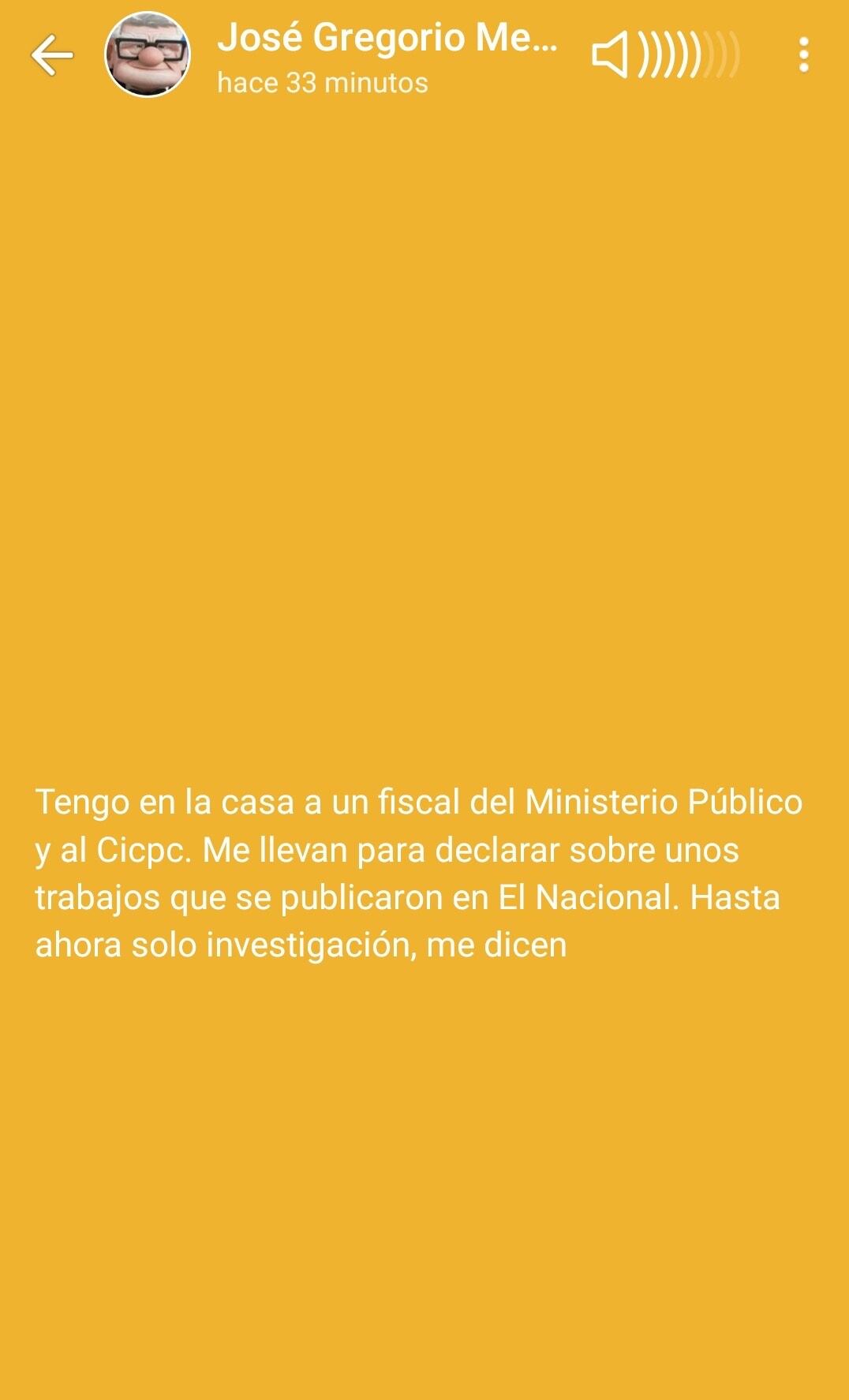Open José Gregorio's profile picture
The image size is (849, 1400).
[148, 55]
